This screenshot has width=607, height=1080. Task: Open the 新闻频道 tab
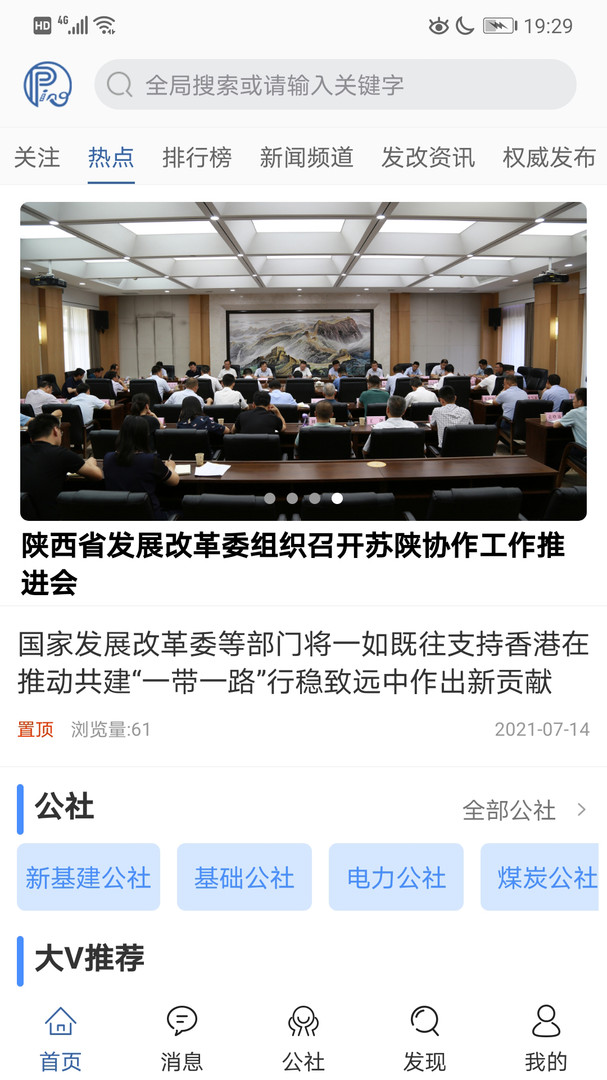coord(306,157)
